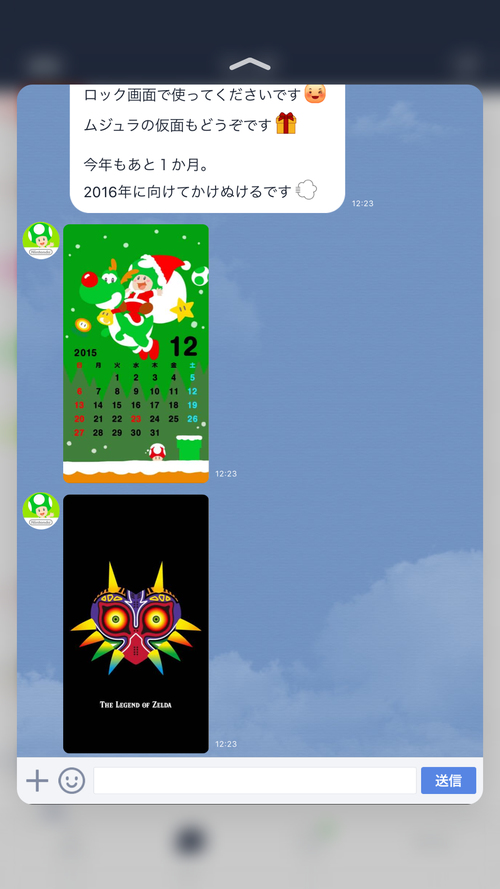Tap the up chevron above the preview

[250, 64]
